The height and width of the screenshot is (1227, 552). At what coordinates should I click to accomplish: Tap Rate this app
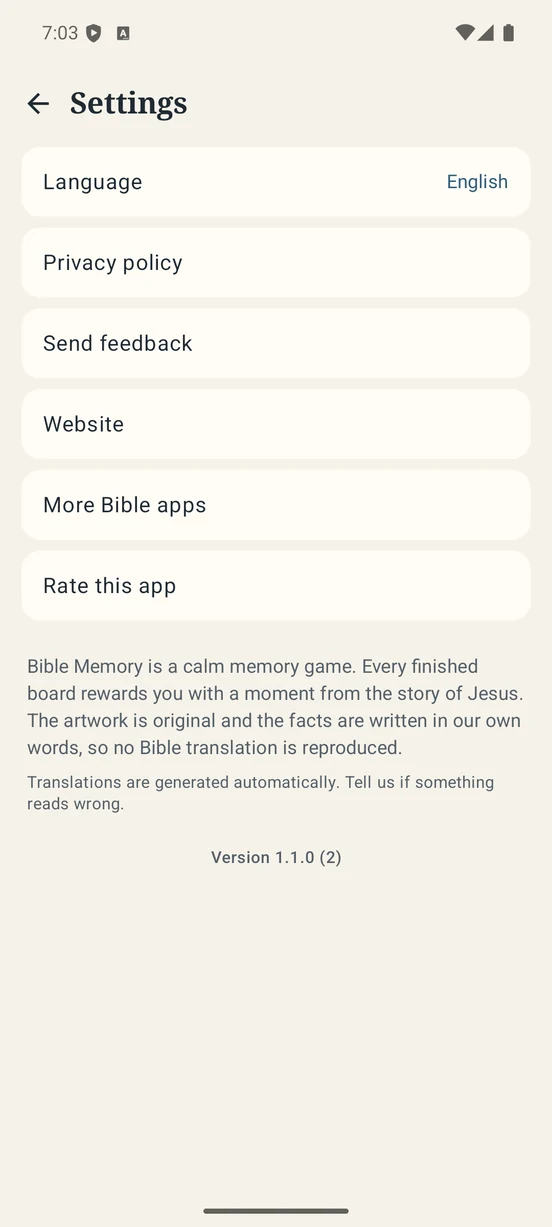click(276, 586)
